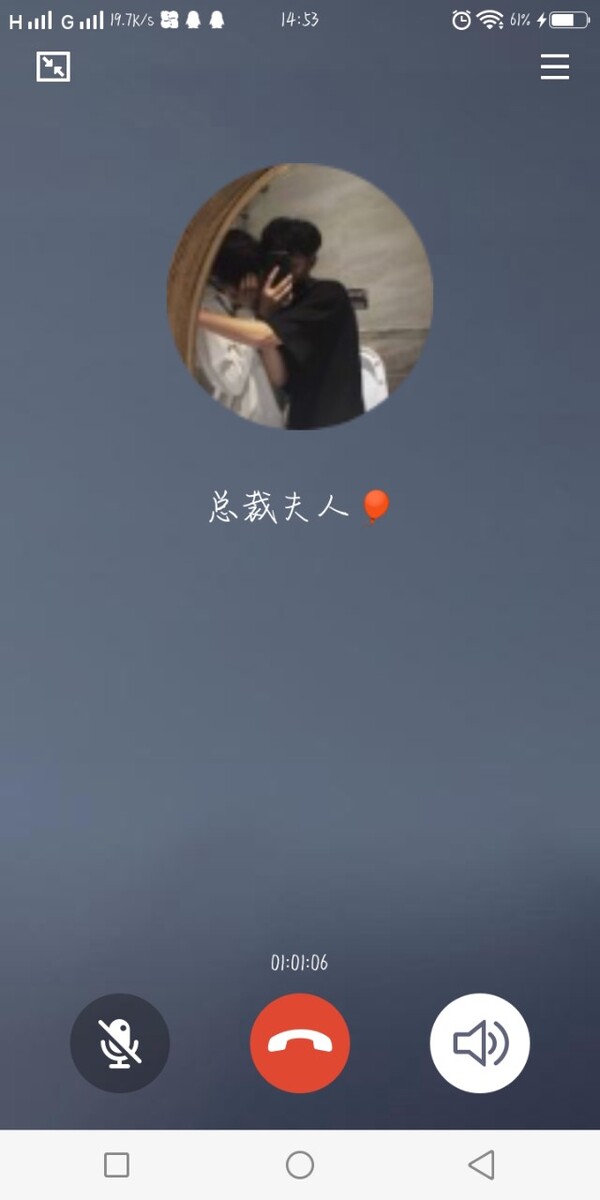Open the recent apps view
Screen dimensions: 600x1200
pyautogui.click(x=117, y=1164)
